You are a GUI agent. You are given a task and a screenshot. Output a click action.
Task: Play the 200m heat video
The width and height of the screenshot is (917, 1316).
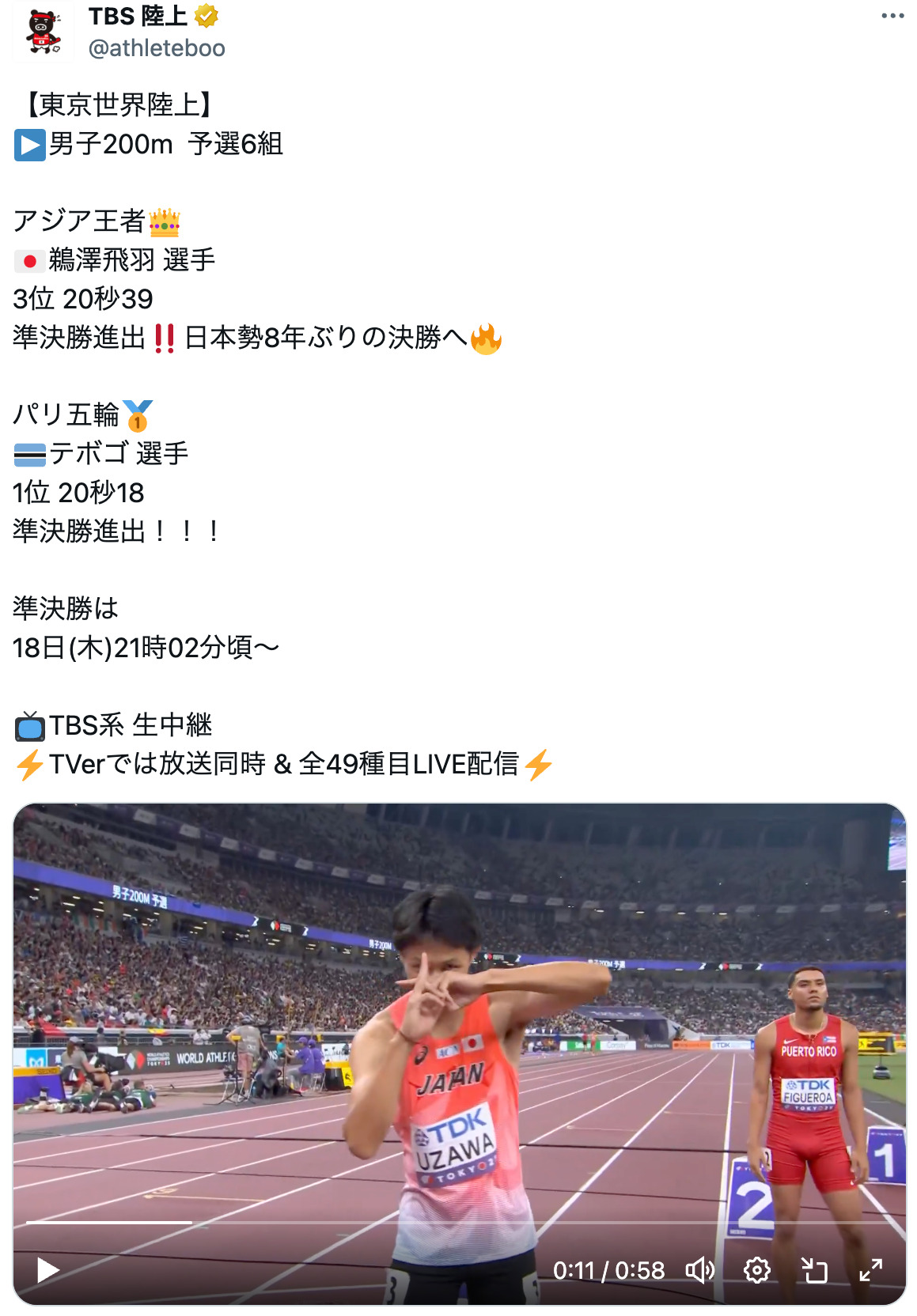tap(48, 1270)
